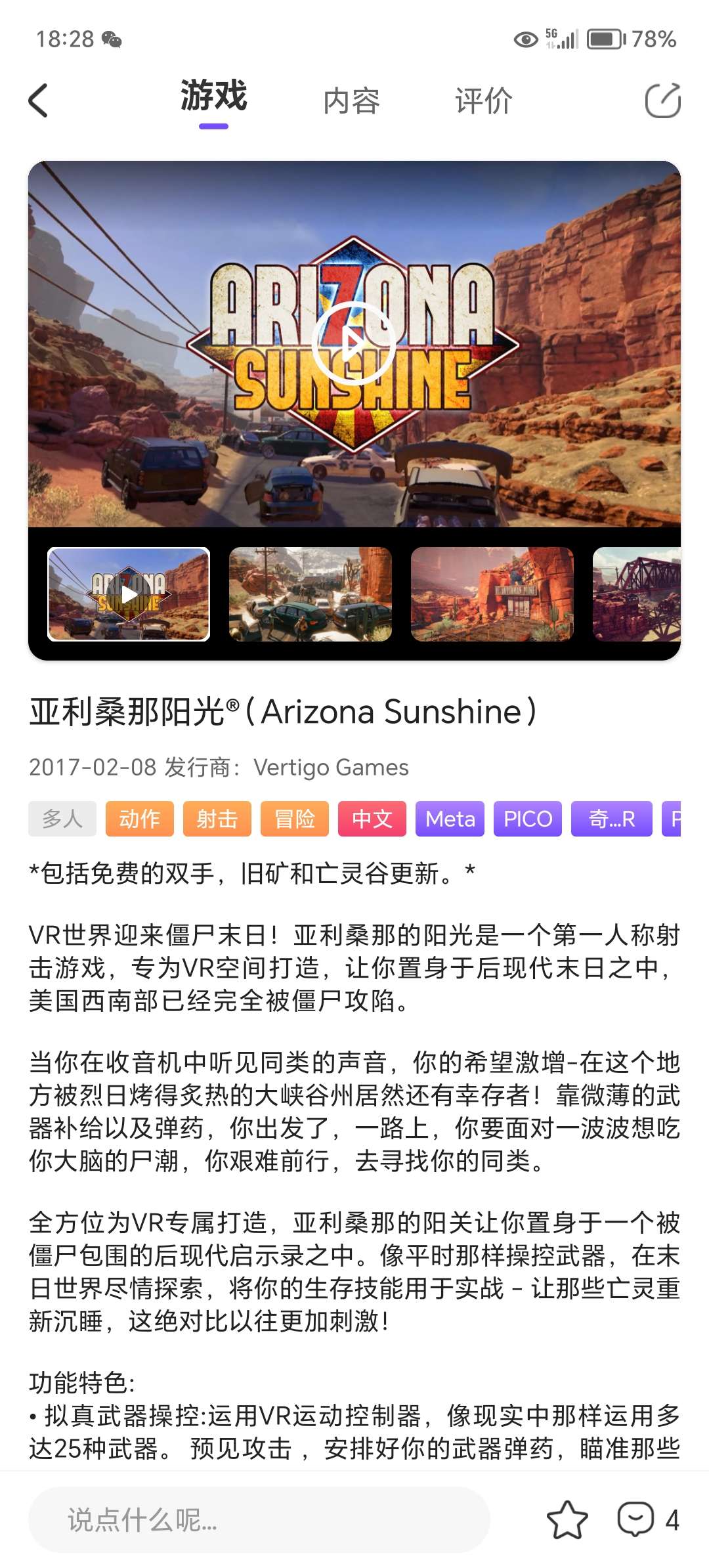Viewport: 709px width, 1568px height.
Task: View the mine entrance screenshot
Action: 492,594
